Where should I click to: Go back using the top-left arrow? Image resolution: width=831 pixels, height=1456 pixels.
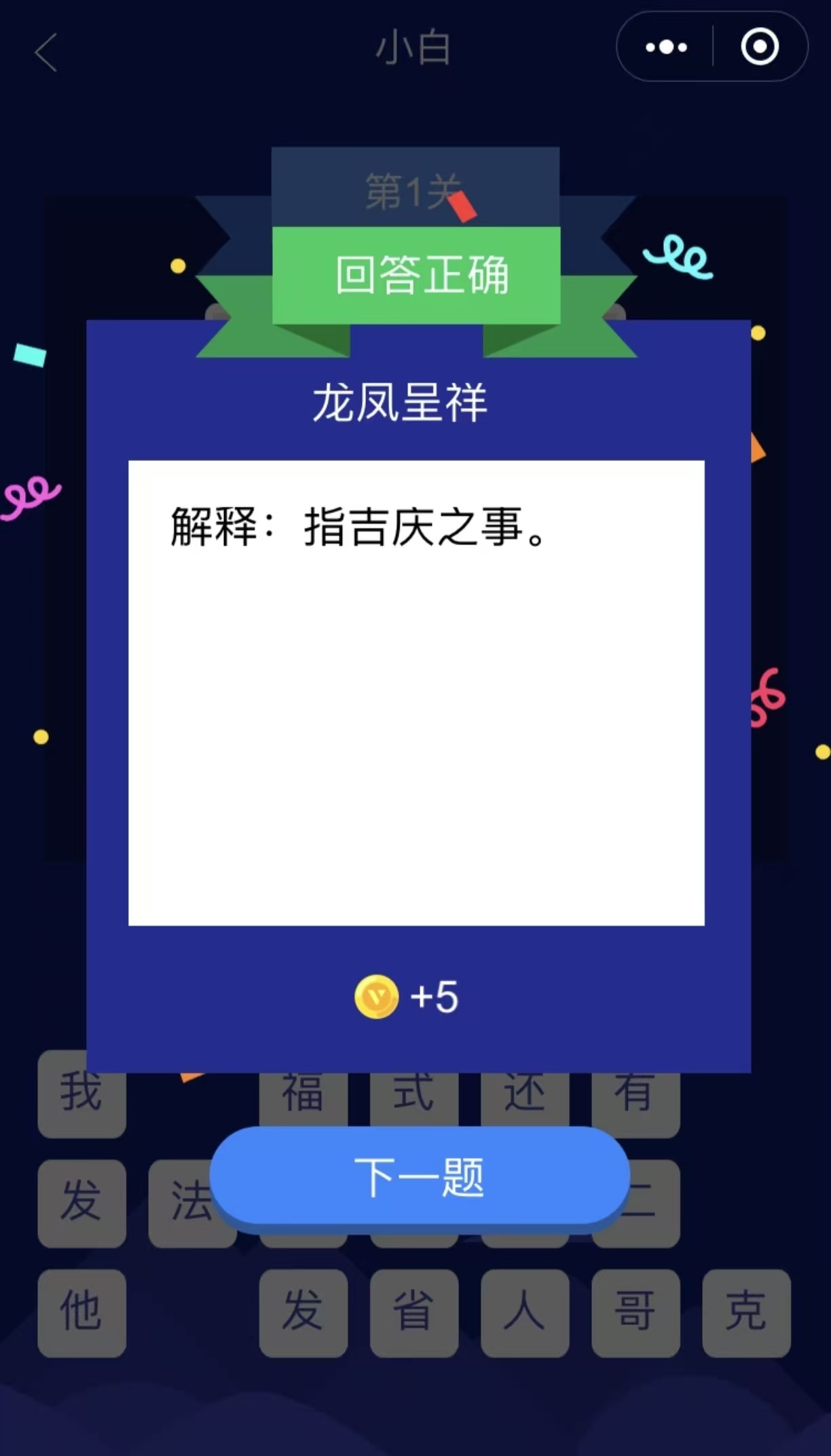point(45,52)
